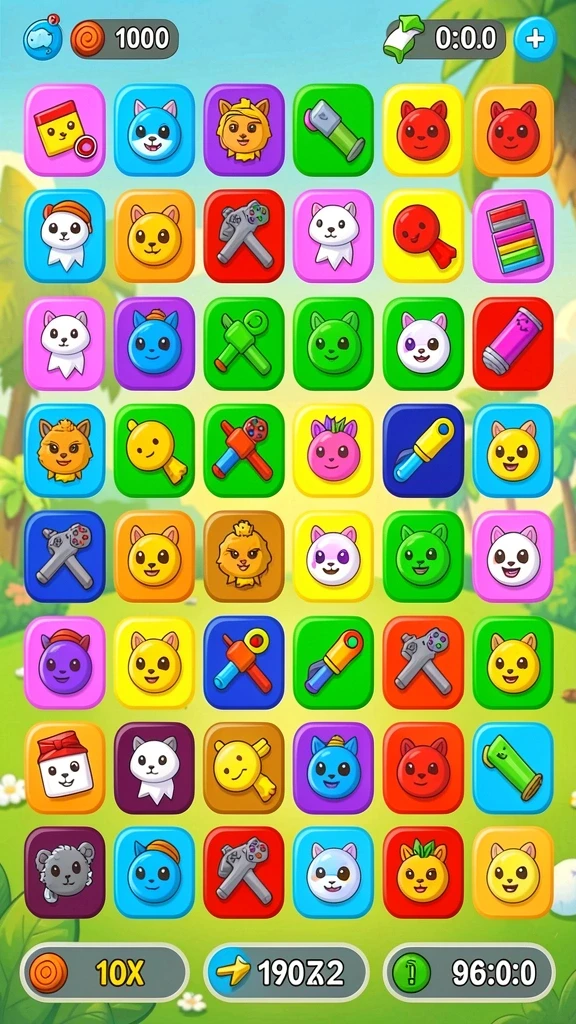Tap the yellow knife on dark blue tile
Screen dimensions: 576x1024
[x=423, y=449]
